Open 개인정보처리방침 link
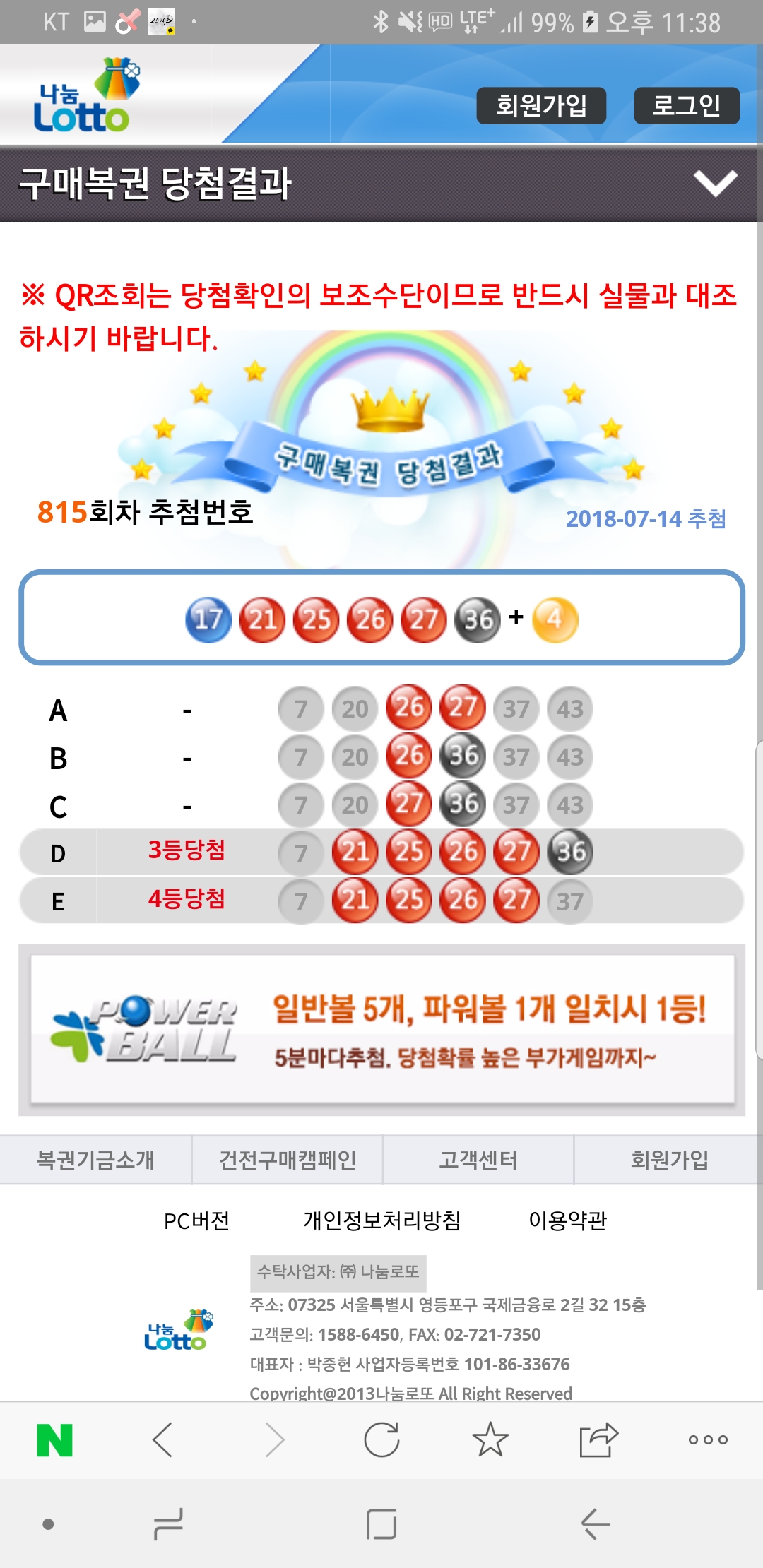Screen dimensions: 763x1568 point(381,1220)
